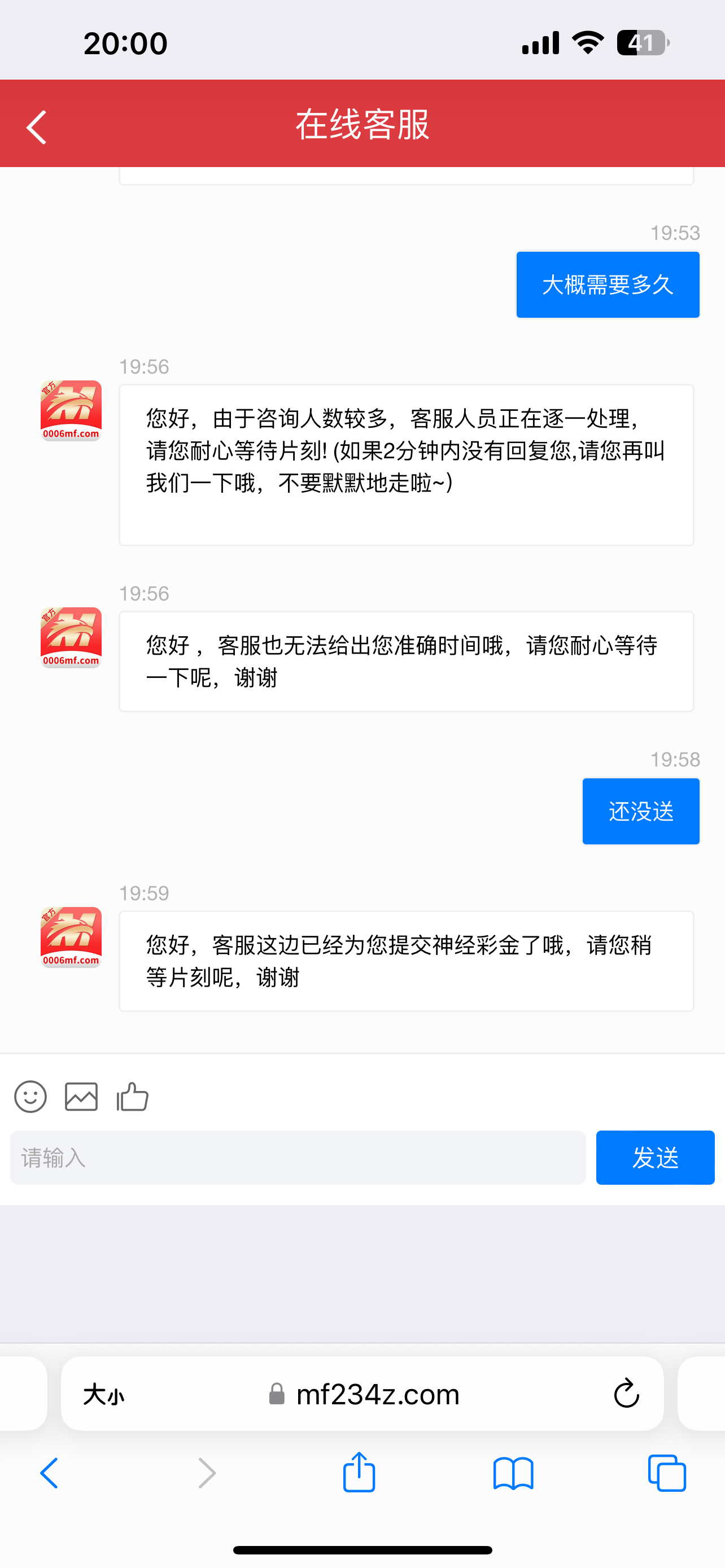Image resolution: width=725 pixels, height=1568 pixels.
Task: Show all open browser tabs
Action: click(667, 1473)
